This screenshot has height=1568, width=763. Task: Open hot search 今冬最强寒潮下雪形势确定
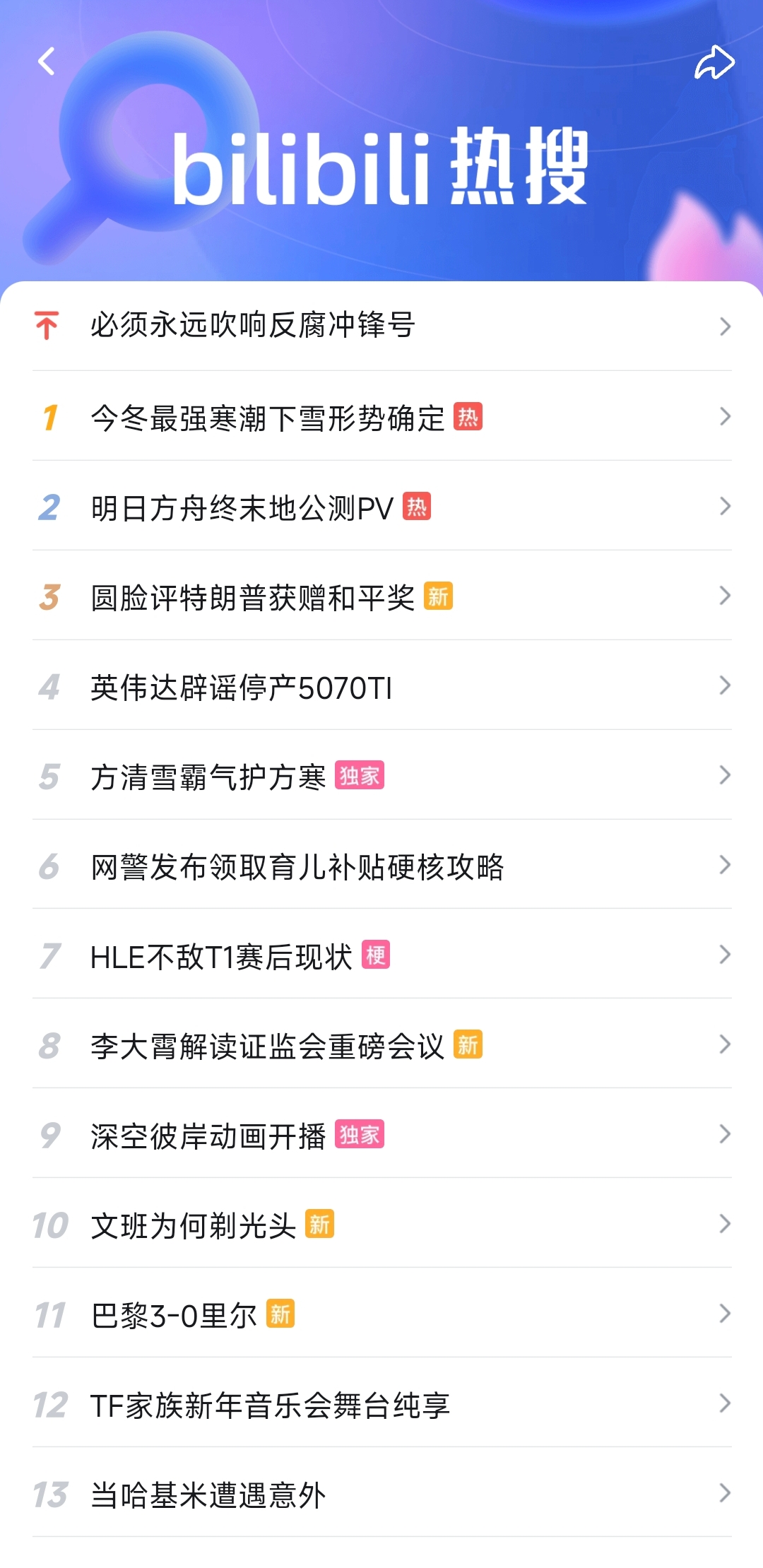[x=268, y=418]
